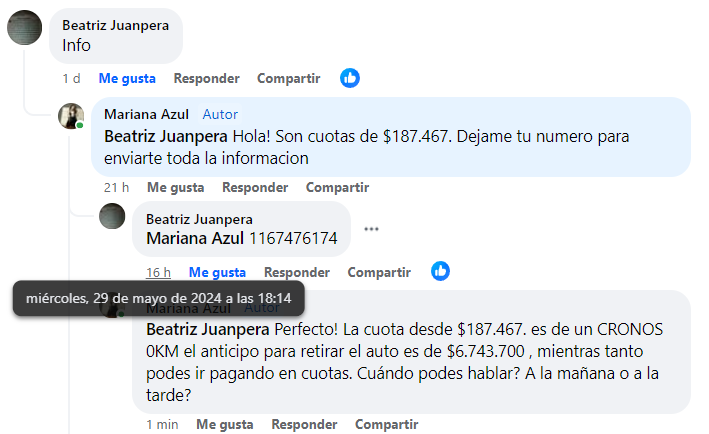This screenshot has height=434, width=709.
Task: Like the CRONOS 0KM anticipo comment
Action: [x=224, y=424]
